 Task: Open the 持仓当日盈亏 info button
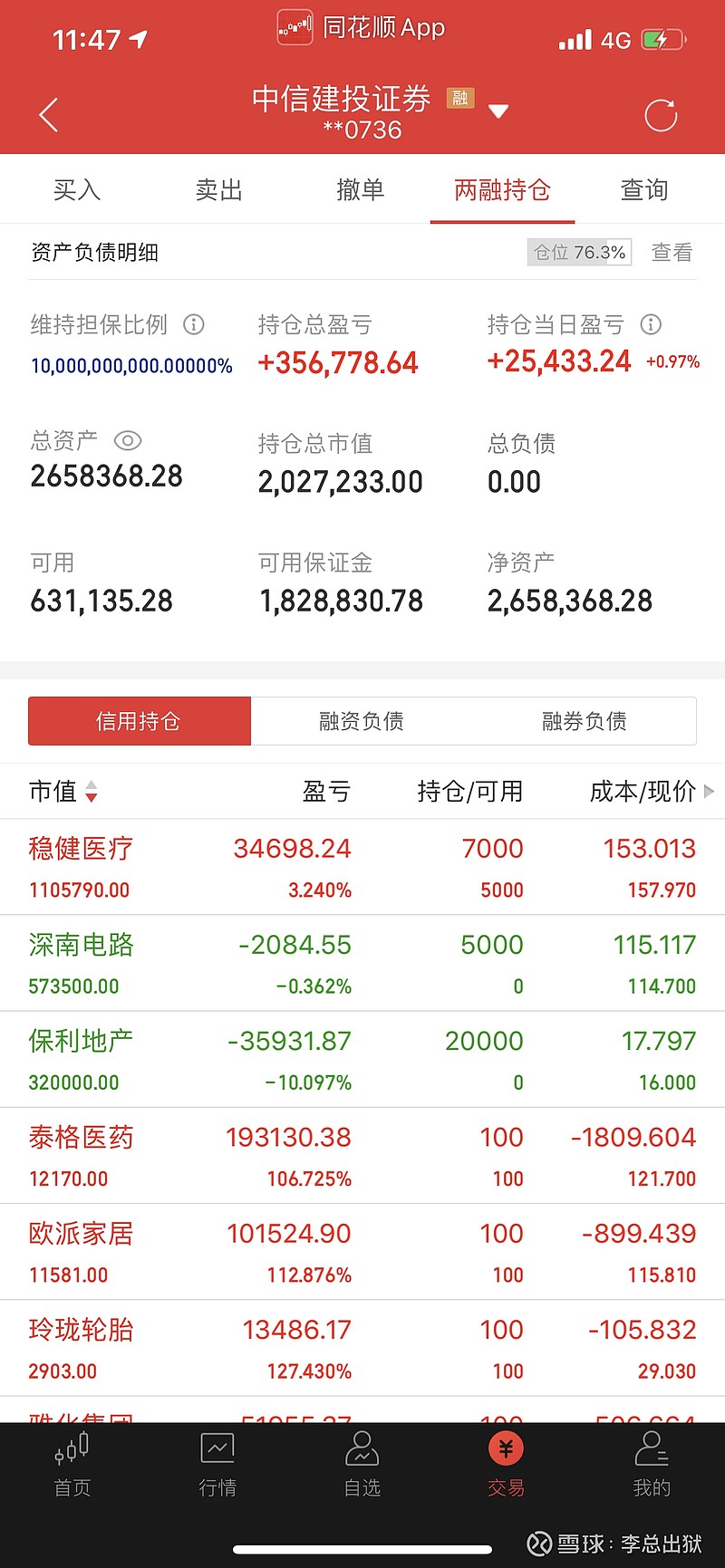[650, 324]
